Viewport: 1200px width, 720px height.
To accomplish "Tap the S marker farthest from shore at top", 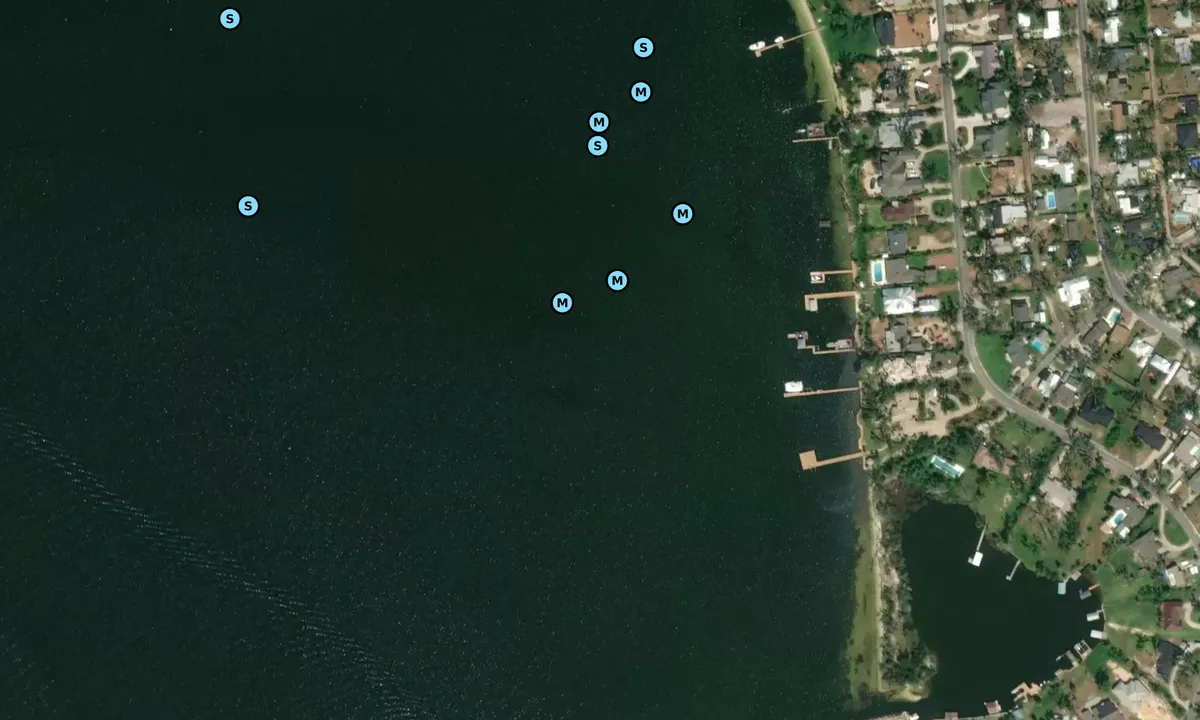I will [x=230, y=19].
